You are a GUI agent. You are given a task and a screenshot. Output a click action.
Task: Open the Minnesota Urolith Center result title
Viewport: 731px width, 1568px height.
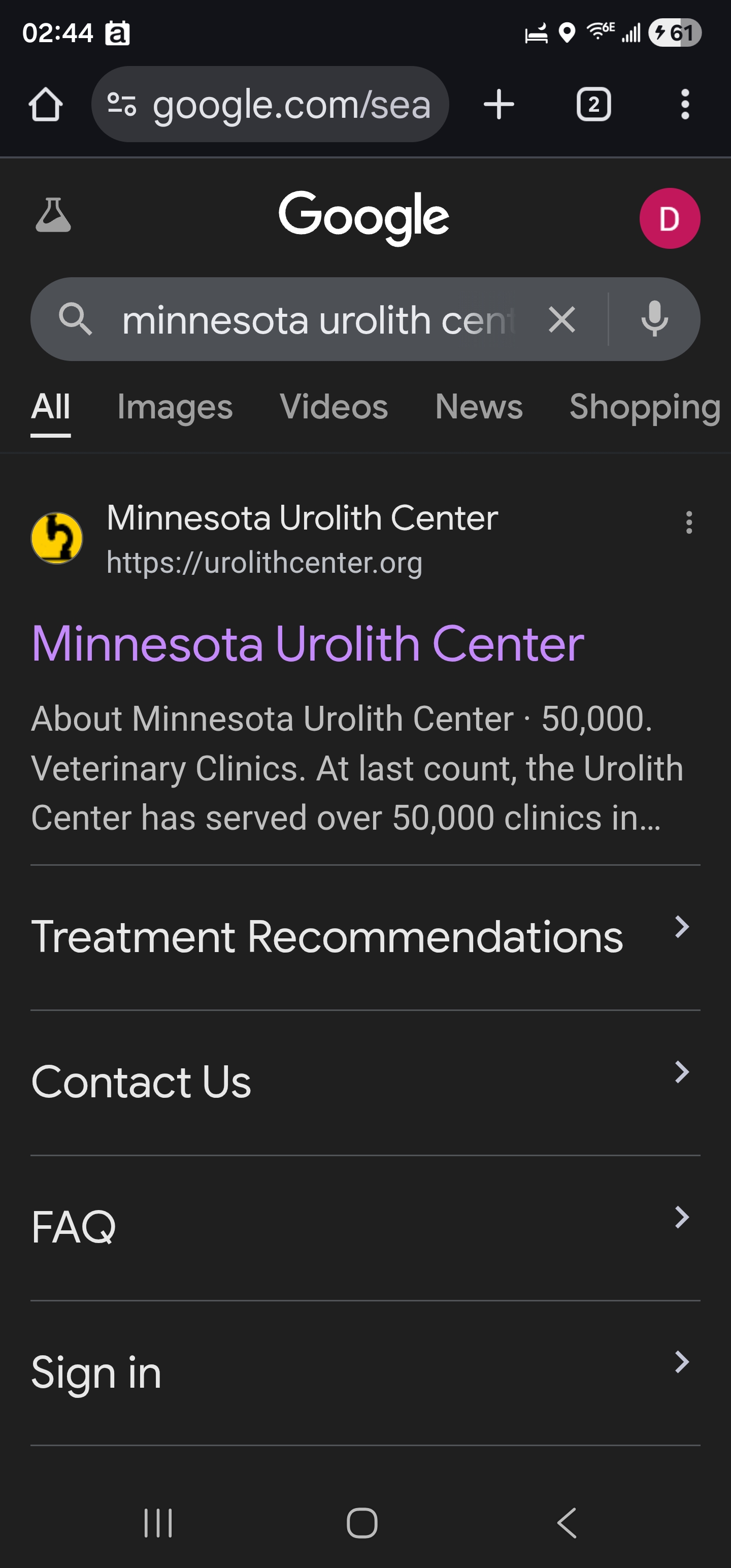tap(307, 644)
